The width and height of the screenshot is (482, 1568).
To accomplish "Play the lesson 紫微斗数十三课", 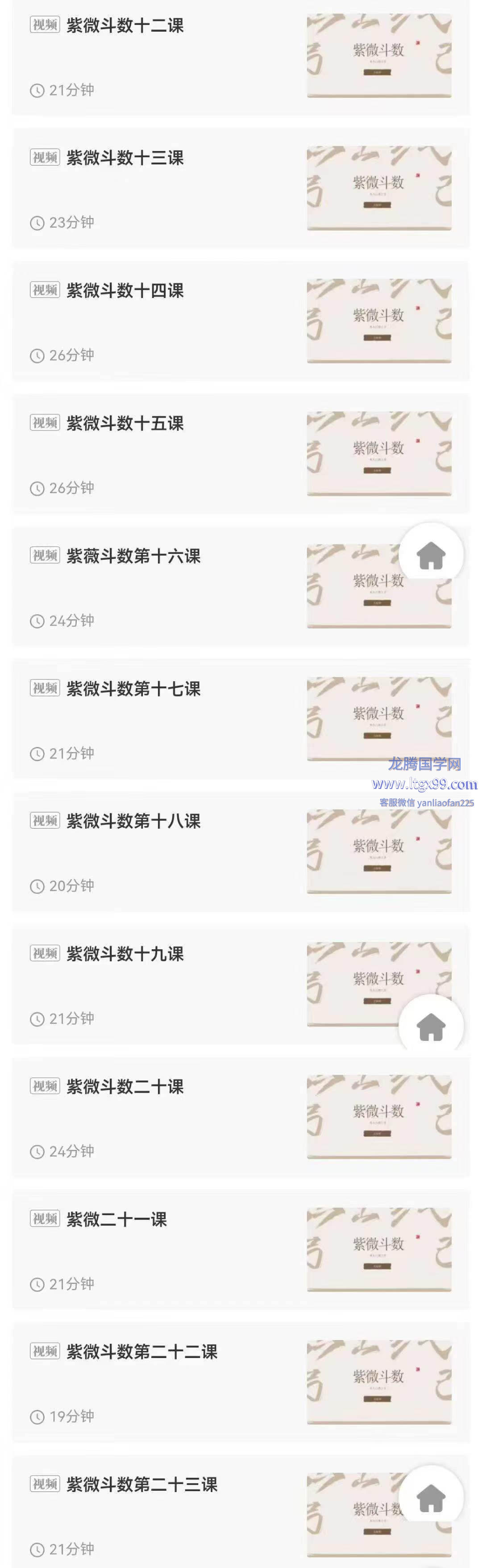I will click(x=125, y=158).
